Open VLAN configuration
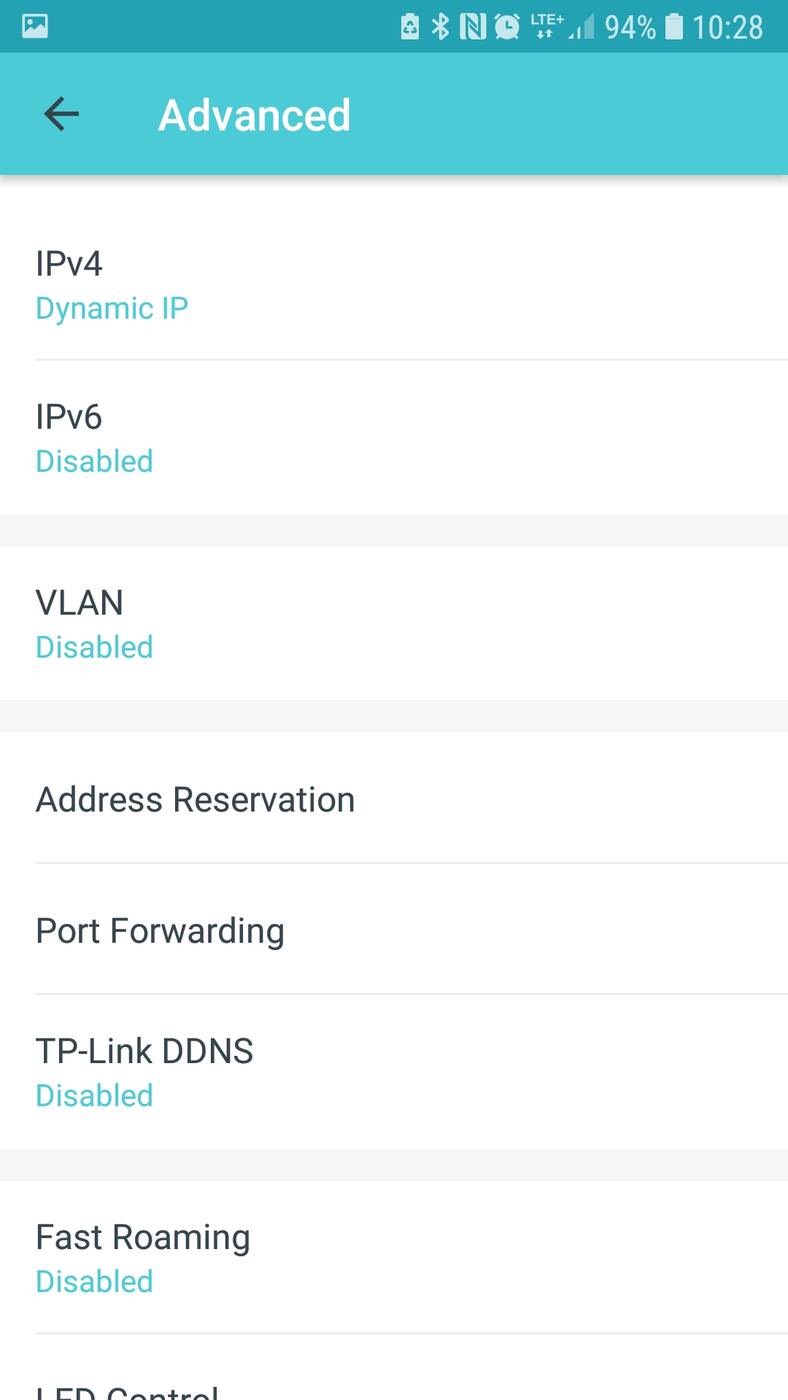This screenshot has width=788, height=1400. pyautogui.click(x=394, y=623)
